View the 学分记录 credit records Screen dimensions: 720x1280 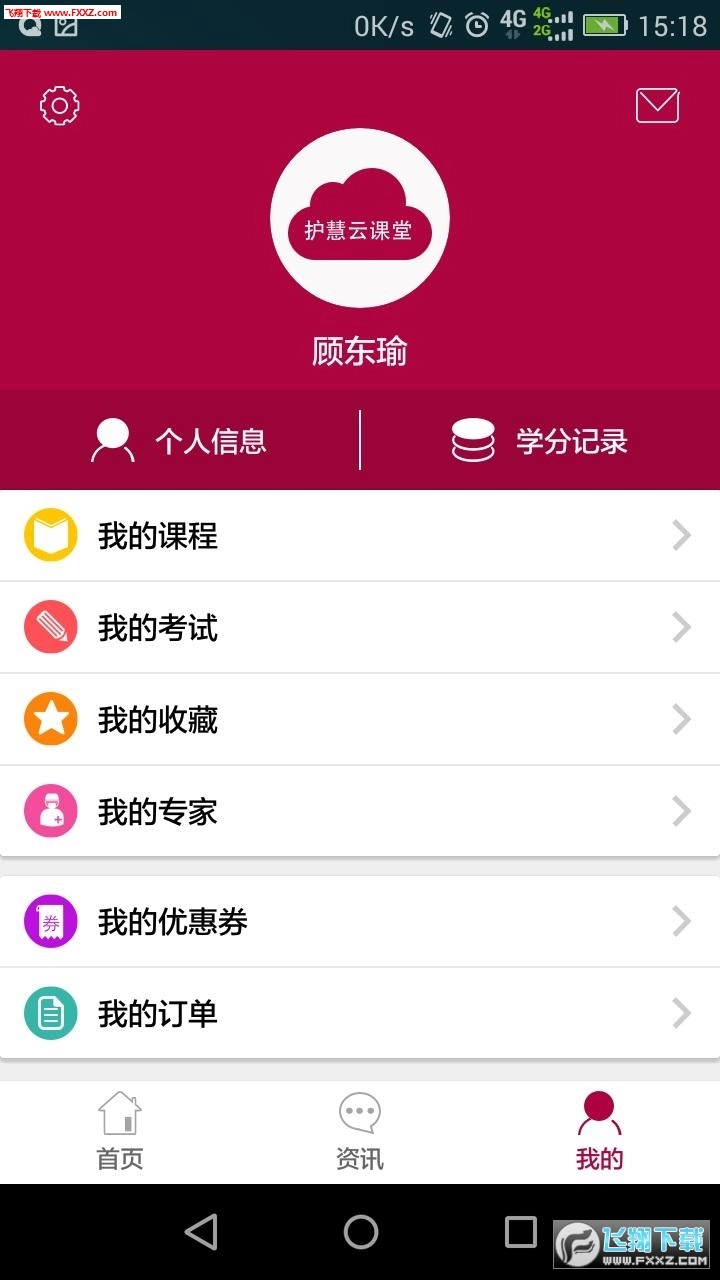[x=540, y=440]
